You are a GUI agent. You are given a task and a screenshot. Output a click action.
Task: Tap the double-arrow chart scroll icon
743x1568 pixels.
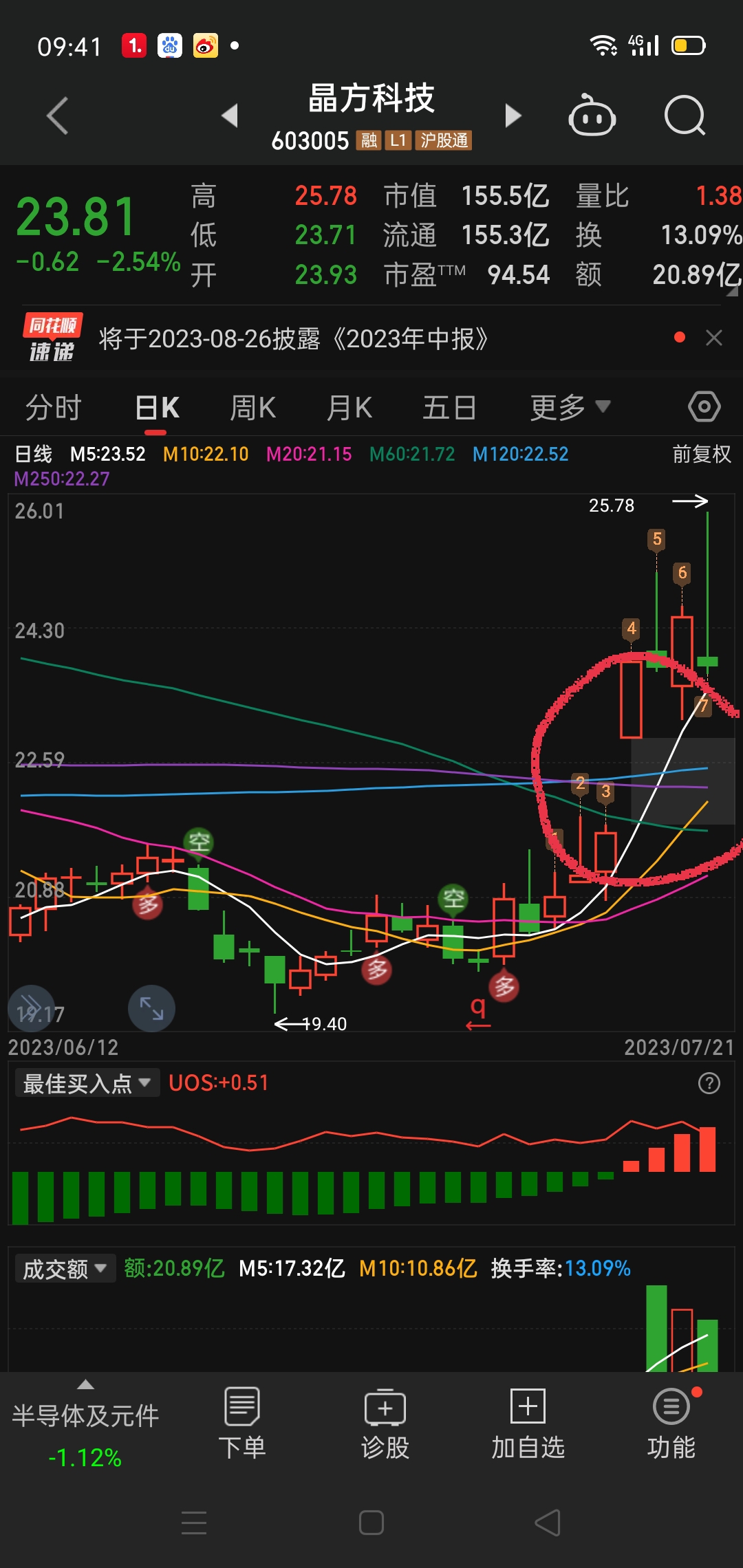(x=31, y=1008)
